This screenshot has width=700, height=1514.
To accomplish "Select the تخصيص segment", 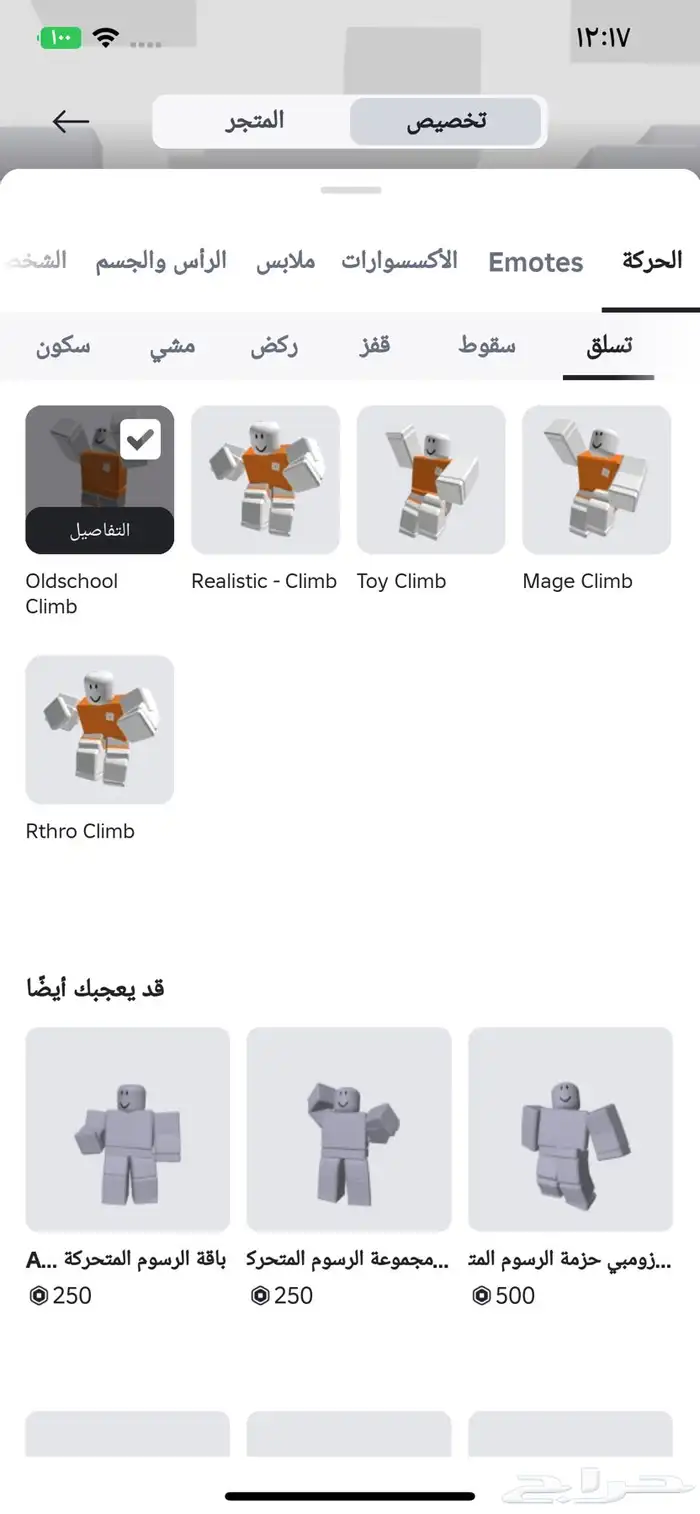I will [446, 121].
